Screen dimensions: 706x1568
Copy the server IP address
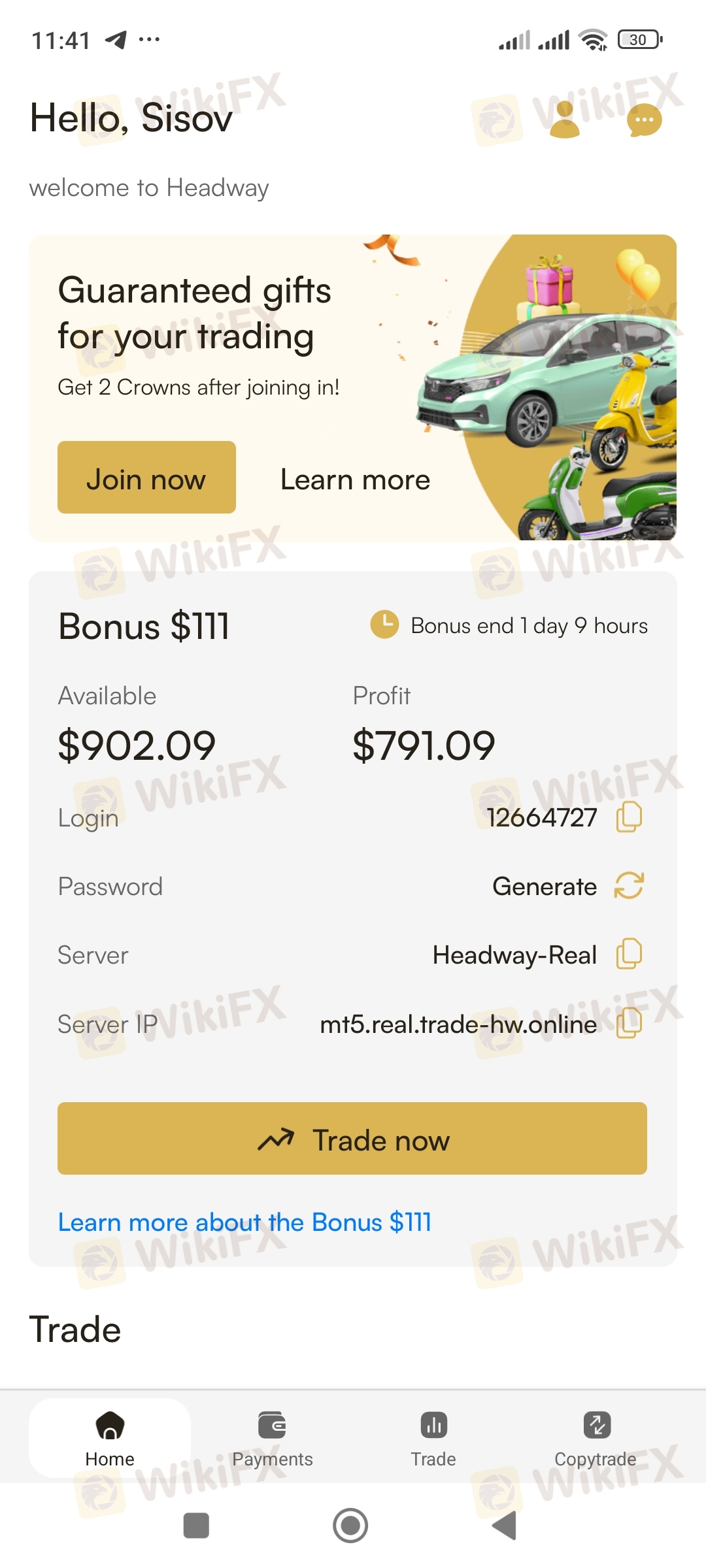tap(630, 1023)
